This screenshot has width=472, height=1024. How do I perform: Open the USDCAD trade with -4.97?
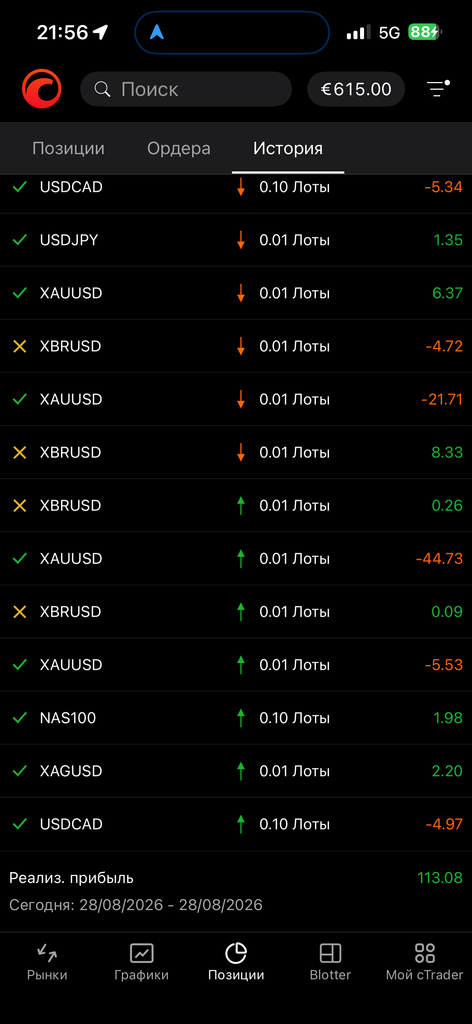[236, 825]
